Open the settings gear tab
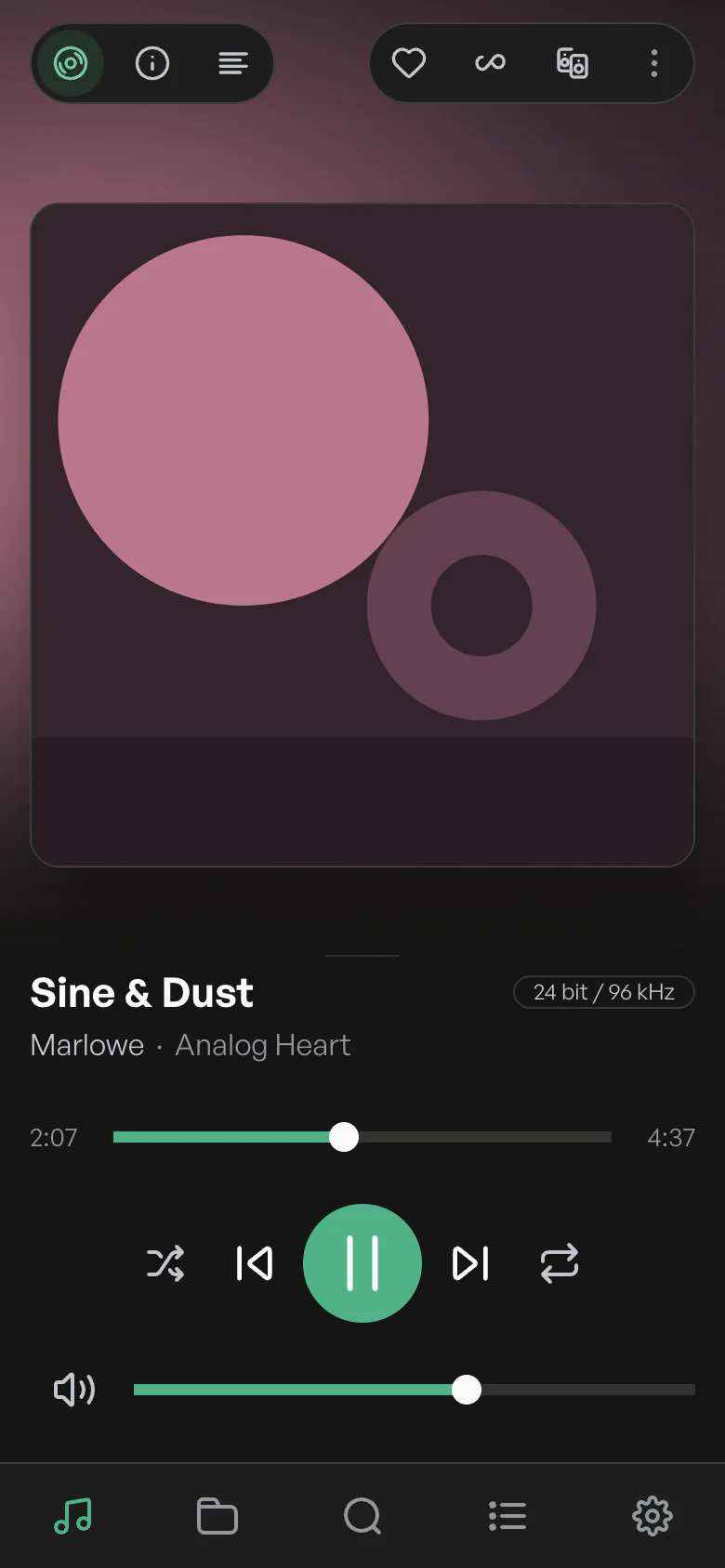 point(652,1516)
